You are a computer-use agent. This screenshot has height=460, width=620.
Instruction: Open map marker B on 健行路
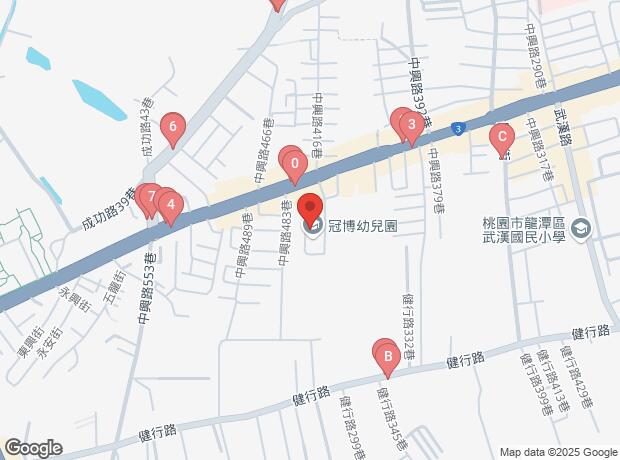pos(387,354)
